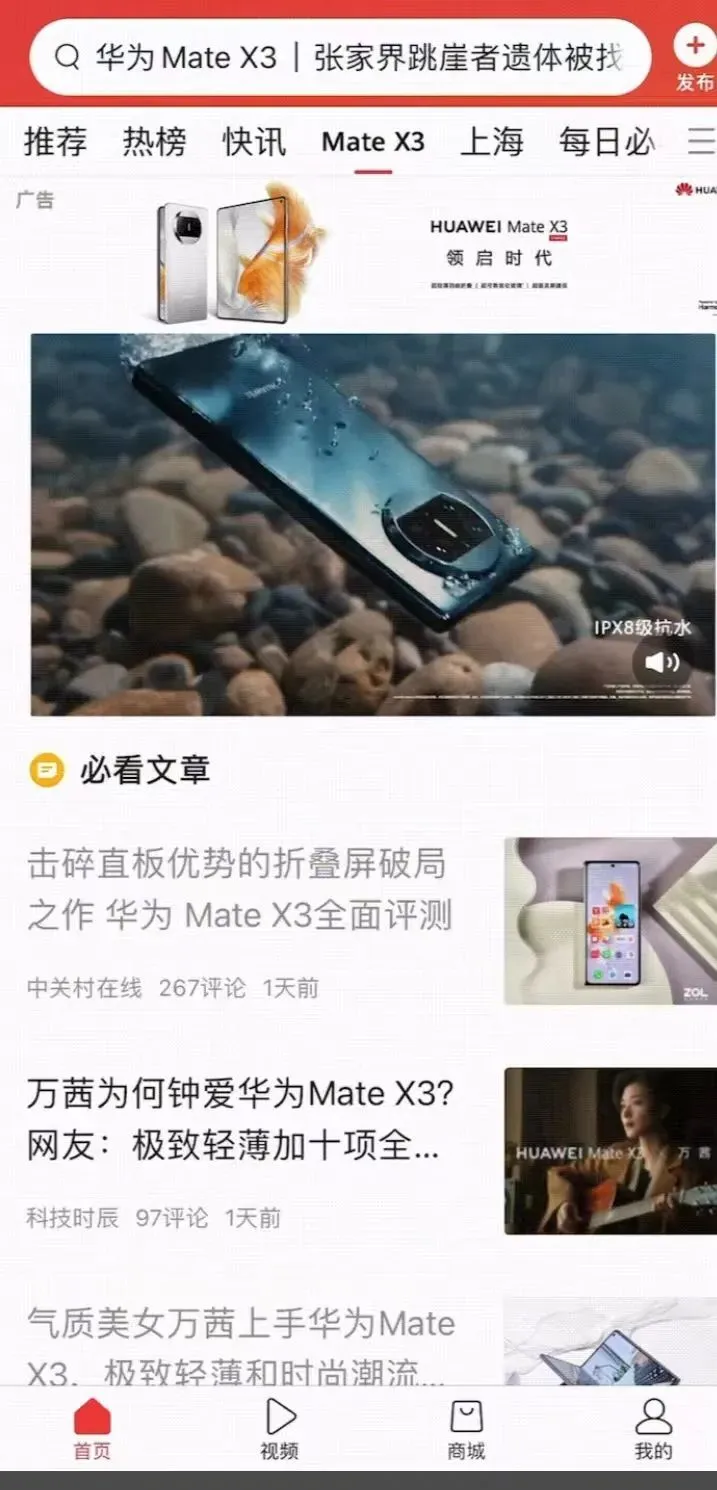The height and width of the screenshot is (1490, 717).
Task: Open the 商城 shop tab
Action: tap(466, 1430)
